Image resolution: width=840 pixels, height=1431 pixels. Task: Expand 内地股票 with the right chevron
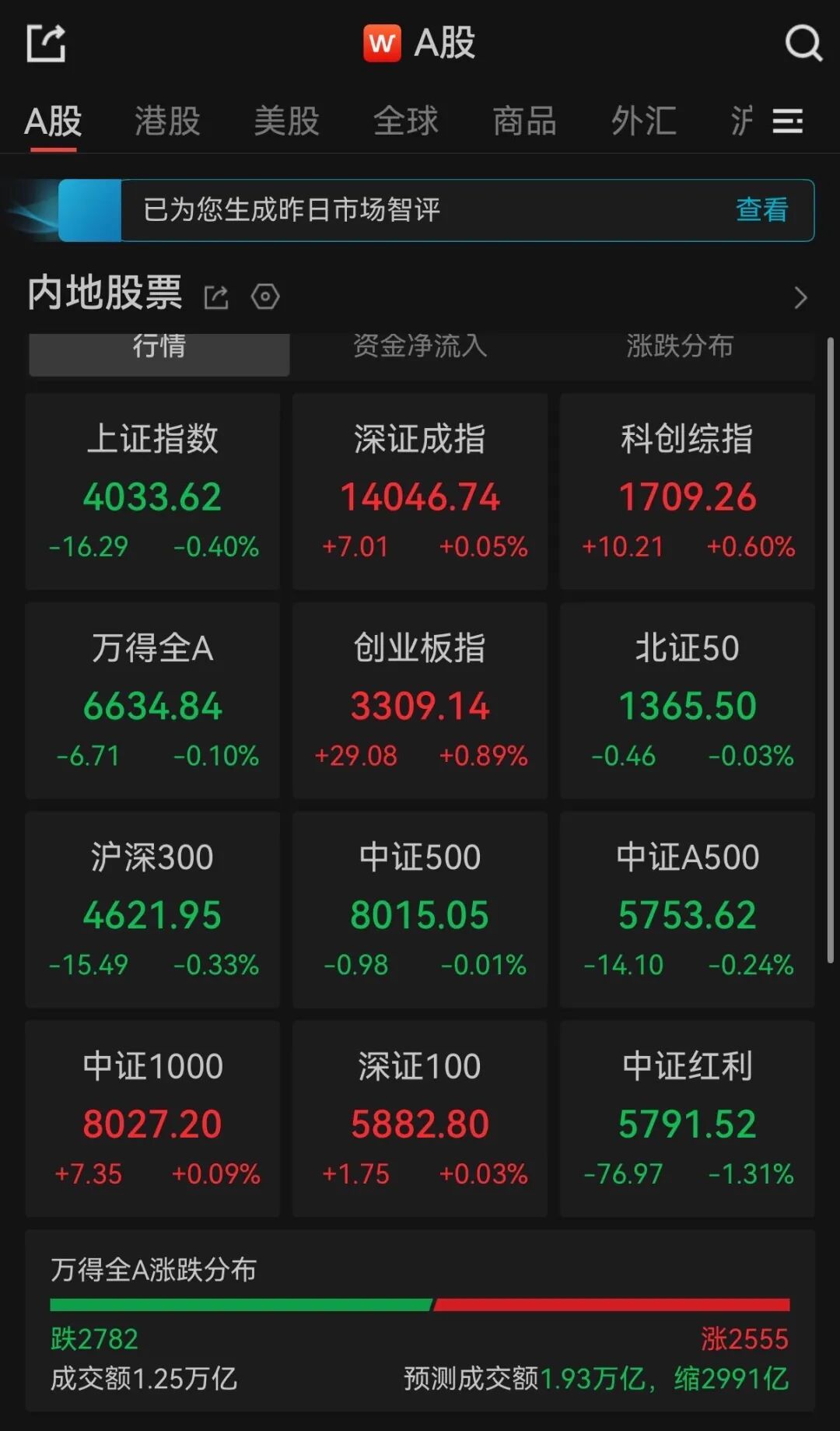[800, 297]
